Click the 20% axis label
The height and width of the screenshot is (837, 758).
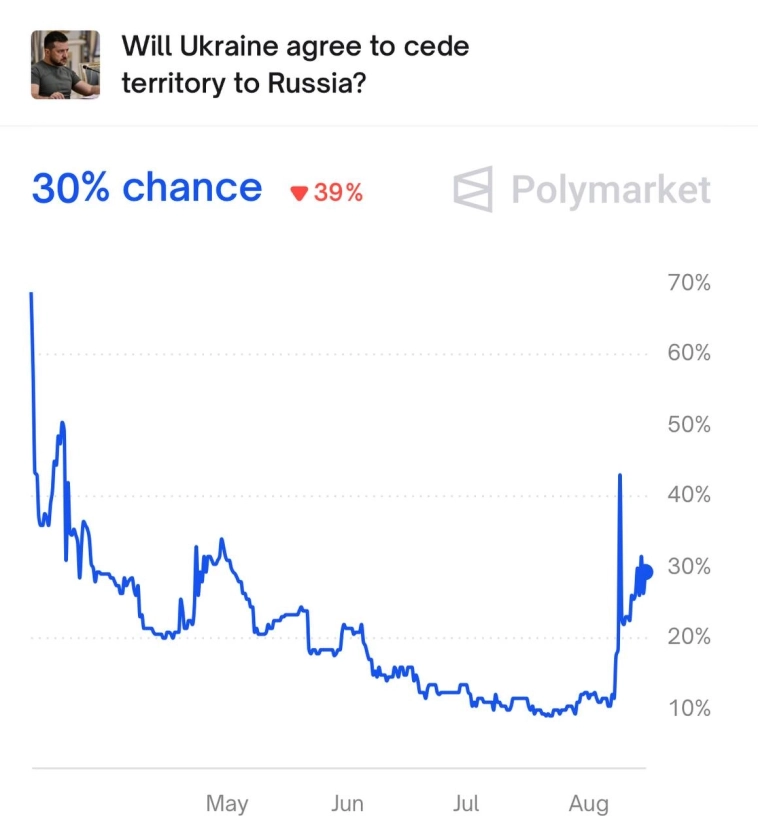click(687, 636)
